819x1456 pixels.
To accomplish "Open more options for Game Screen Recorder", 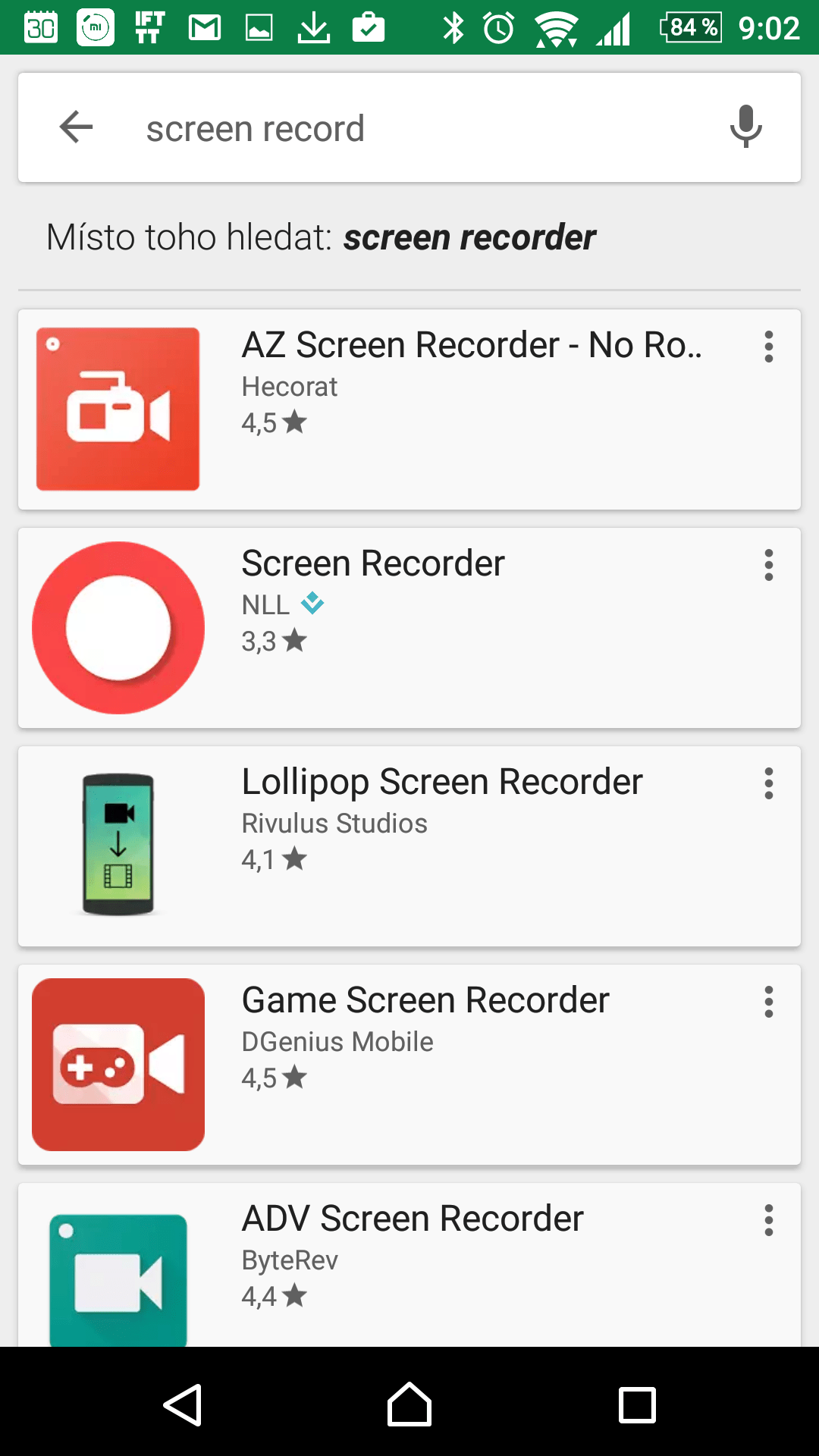I will (x=769, y=1002).
